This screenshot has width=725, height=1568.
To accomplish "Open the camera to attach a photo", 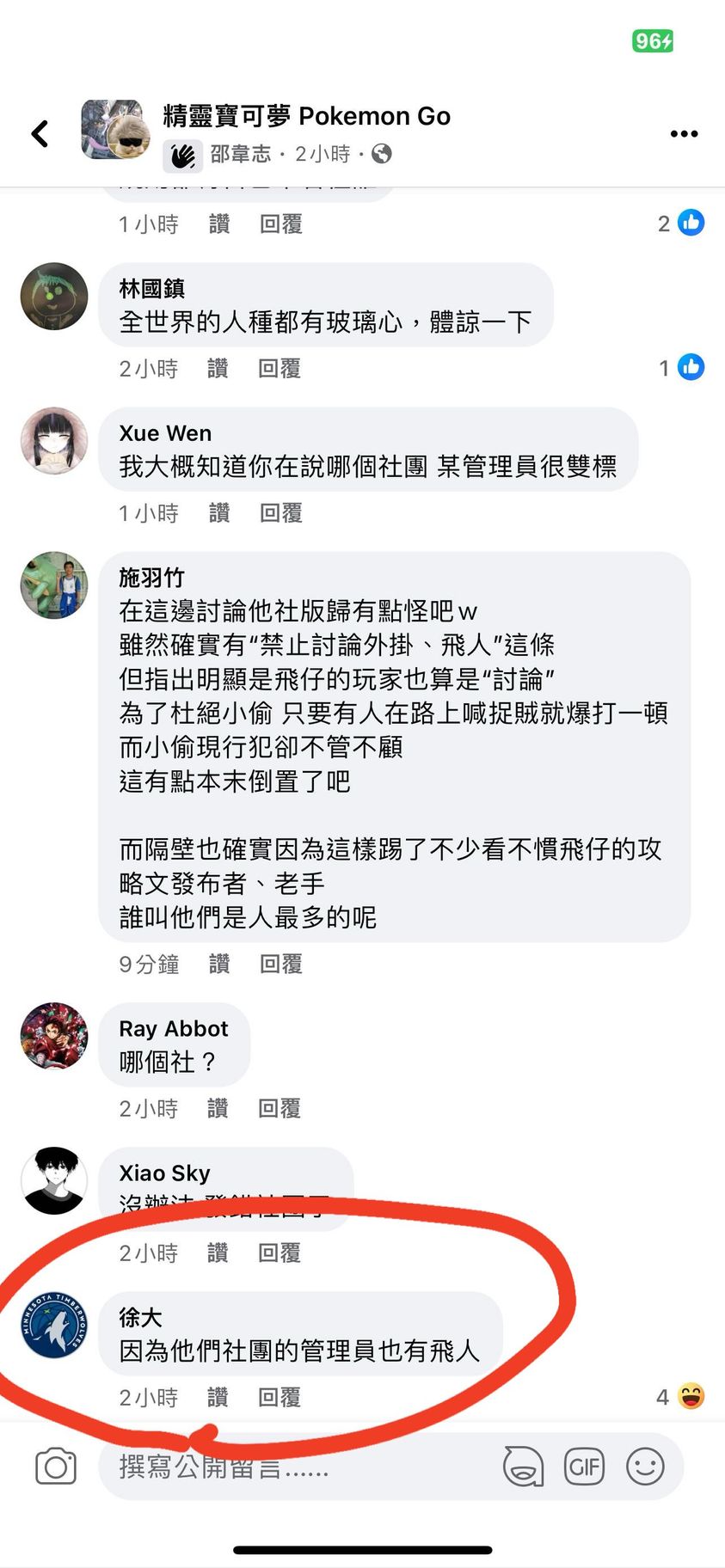I will [56, 1467].
